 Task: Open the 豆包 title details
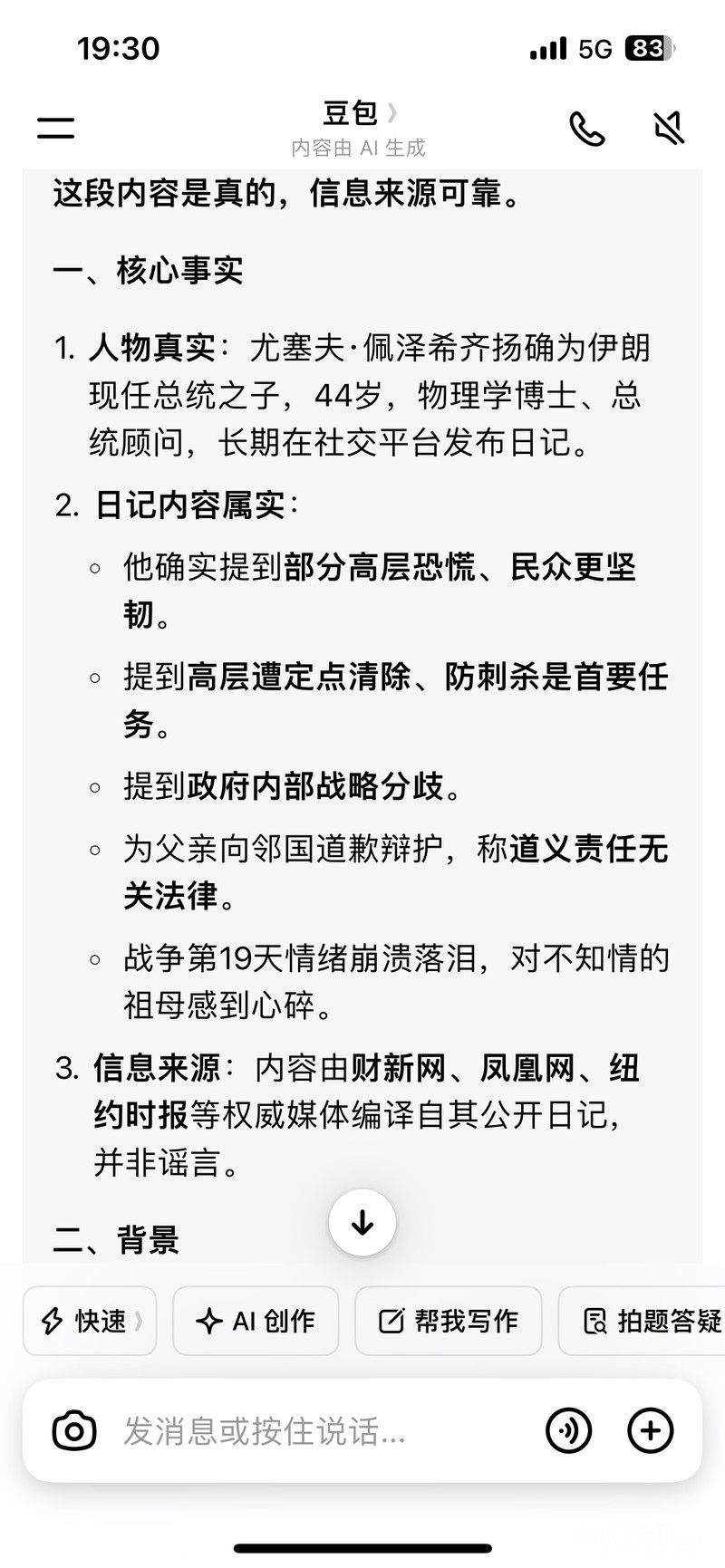(x=360, y=113)
